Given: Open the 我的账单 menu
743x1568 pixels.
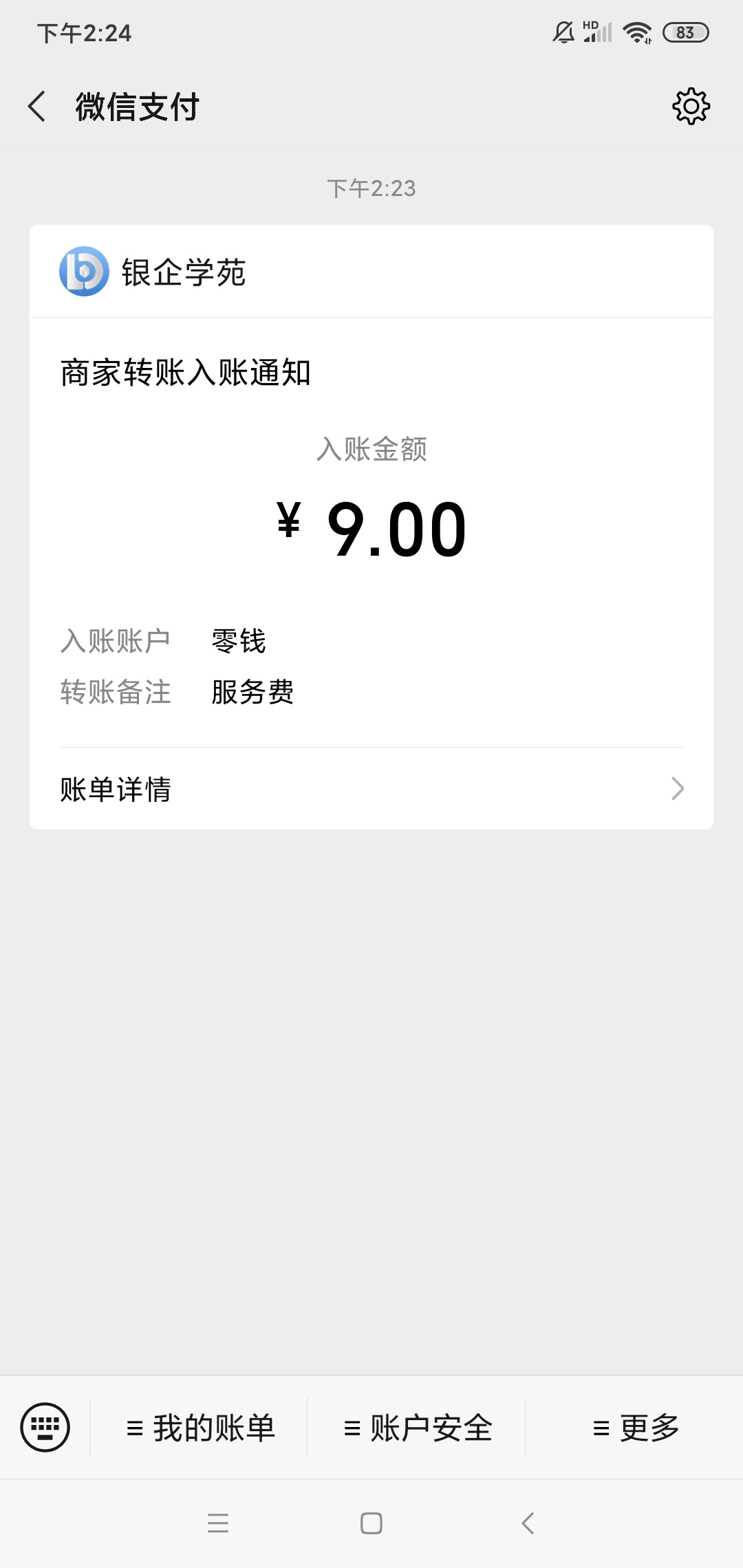Looking at the screenshot, I should pyautogui.click(x=200, y=1428).
